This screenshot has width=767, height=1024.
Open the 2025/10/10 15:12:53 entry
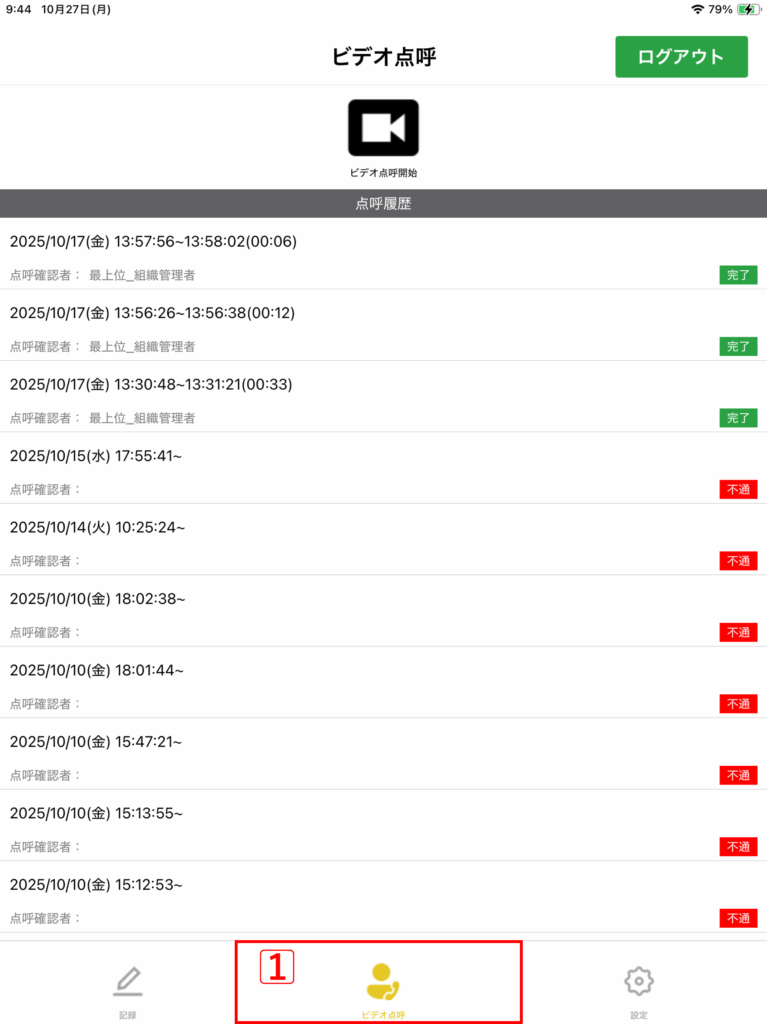pyautogui.click(x=383, y=898)
